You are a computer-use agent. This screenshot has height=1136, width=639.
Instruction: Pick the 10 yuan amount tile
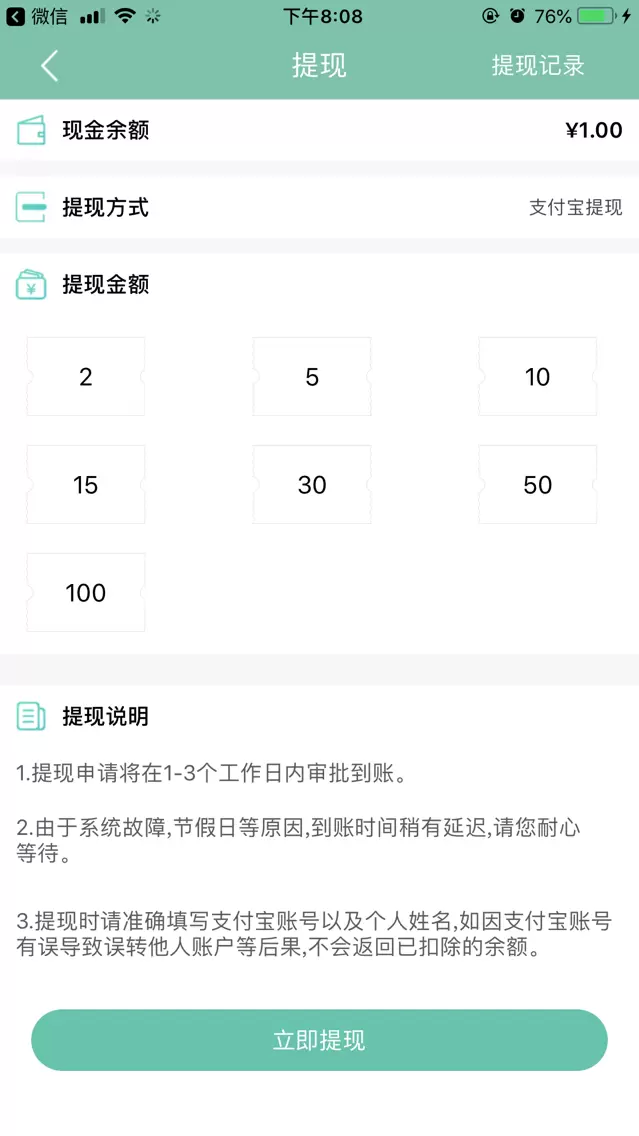point(537,377)
